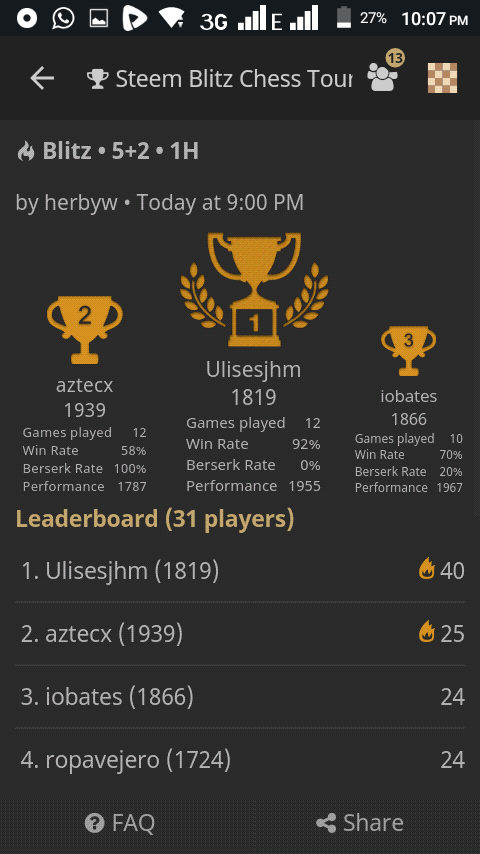Open the FAQ
This screenshot has width=480, height=854.
click(x=120, y=822)
